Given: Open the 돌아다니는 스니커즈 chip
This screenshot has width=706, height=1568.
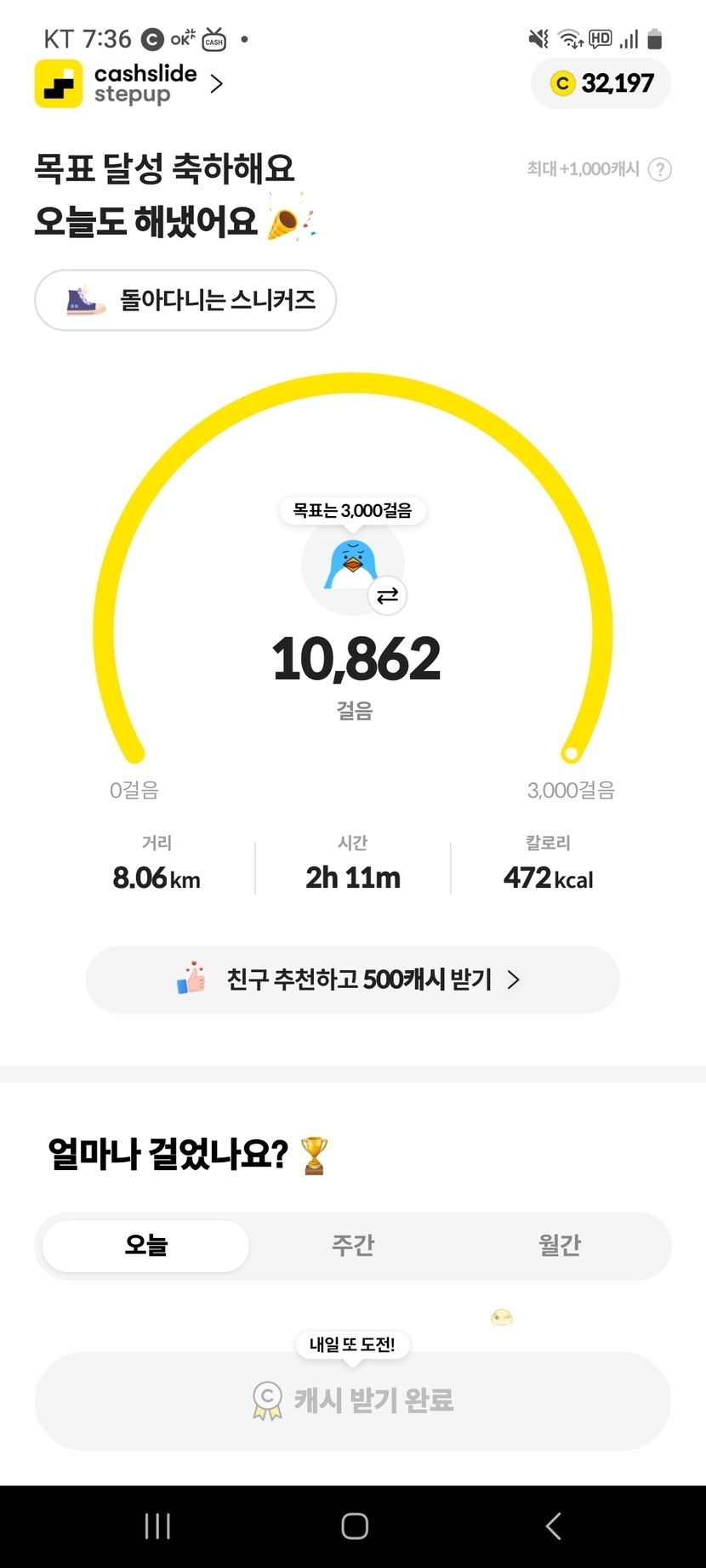Looking at the screenshot, I should coord(185,300).
